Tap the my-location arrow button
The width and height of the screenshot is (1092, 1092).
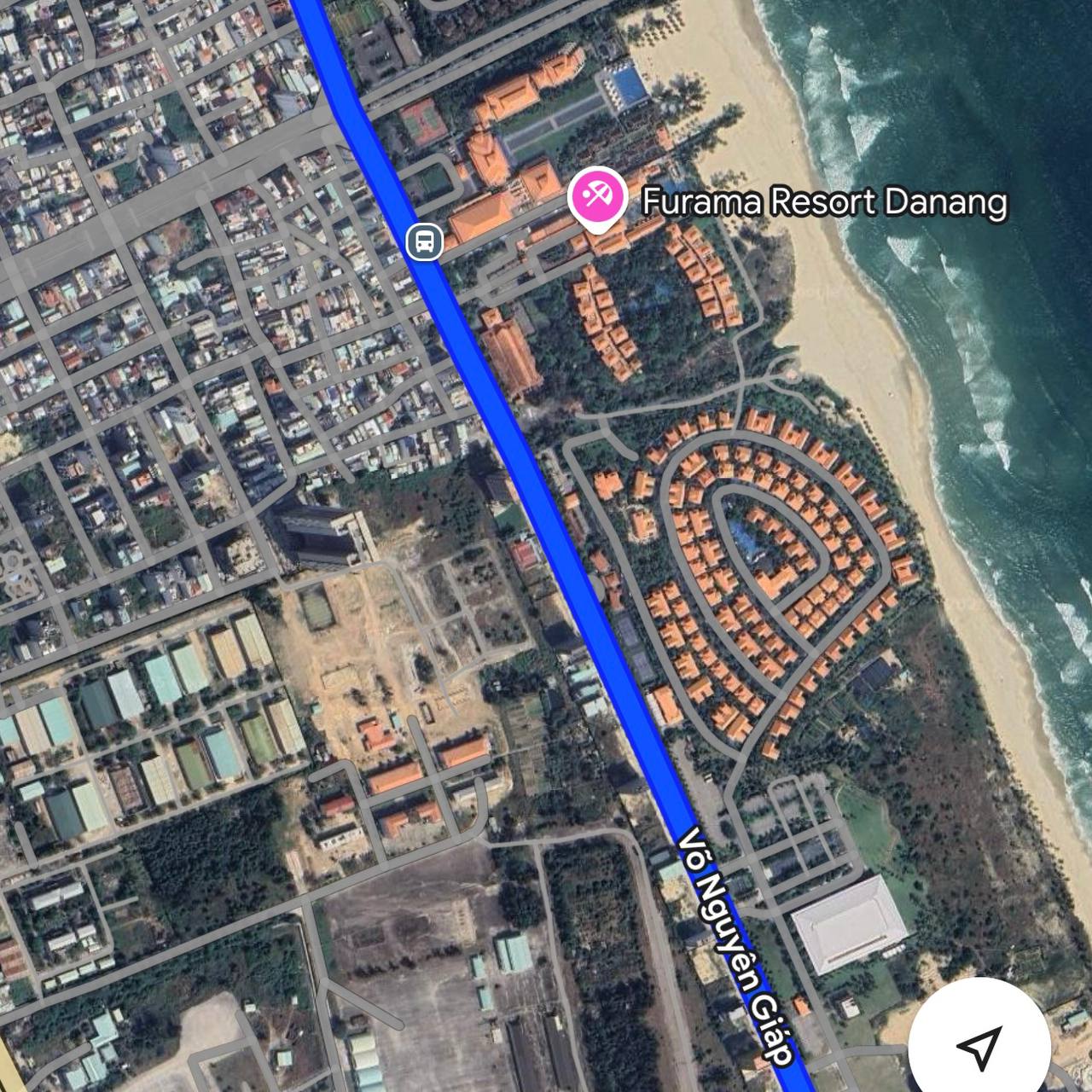point(979,1047)
